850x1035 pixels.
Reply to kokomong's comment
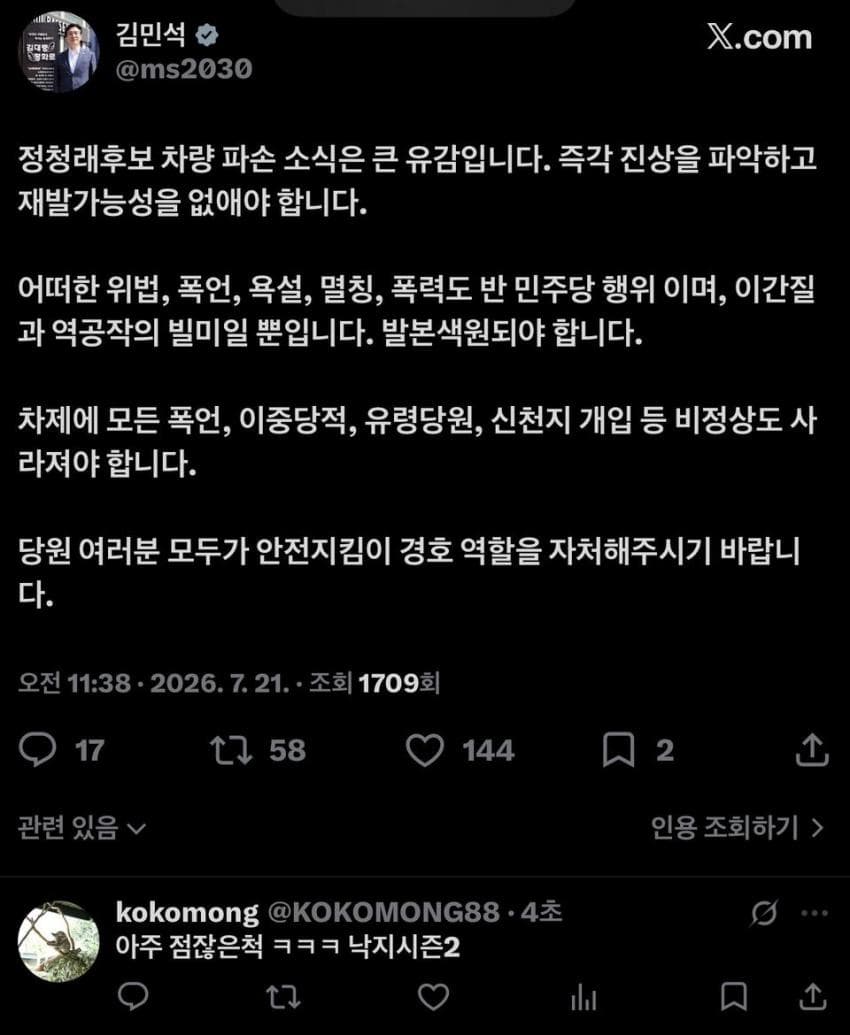click(x=133, y=997)
